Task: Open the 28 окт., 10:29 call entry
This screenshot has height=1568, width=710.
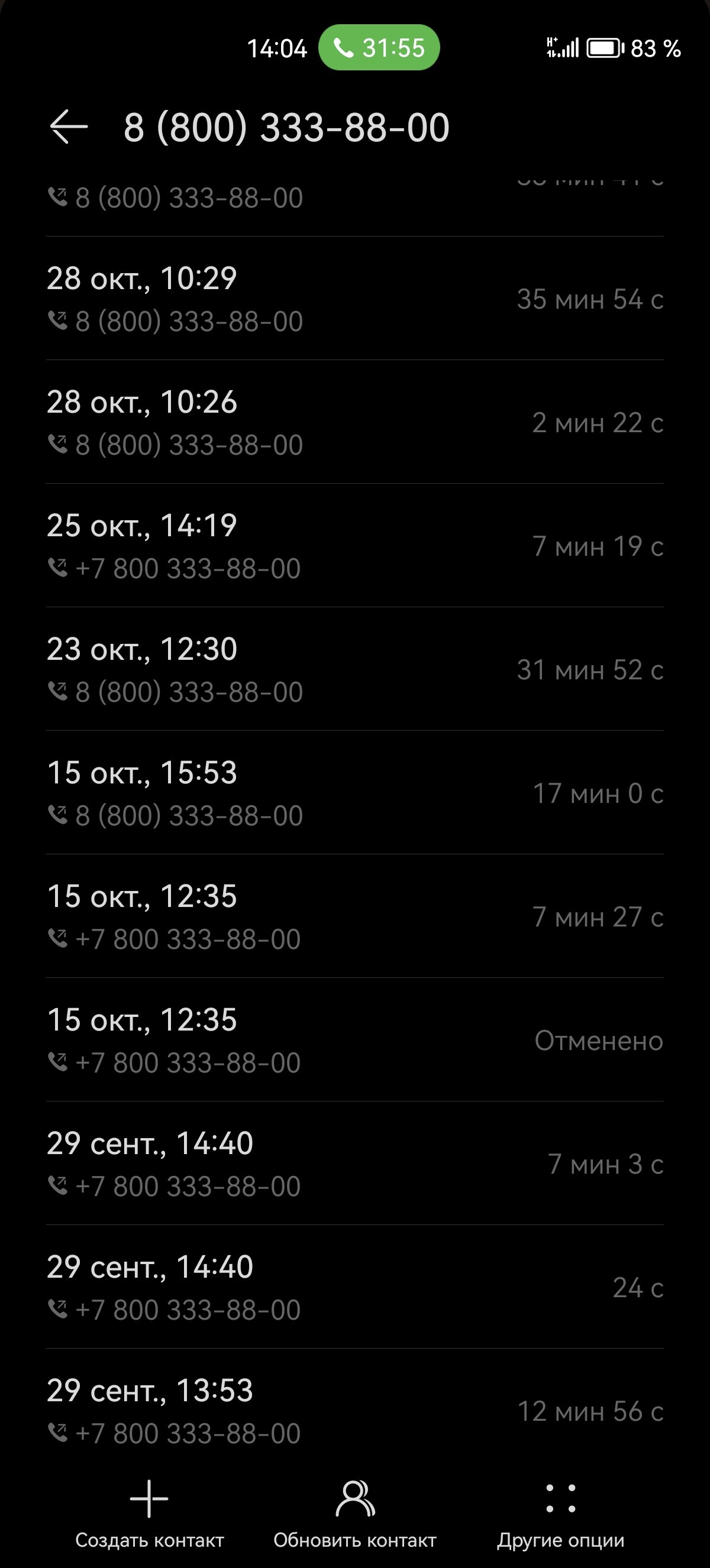Action: pyautogui.click(x=355, y=299)
